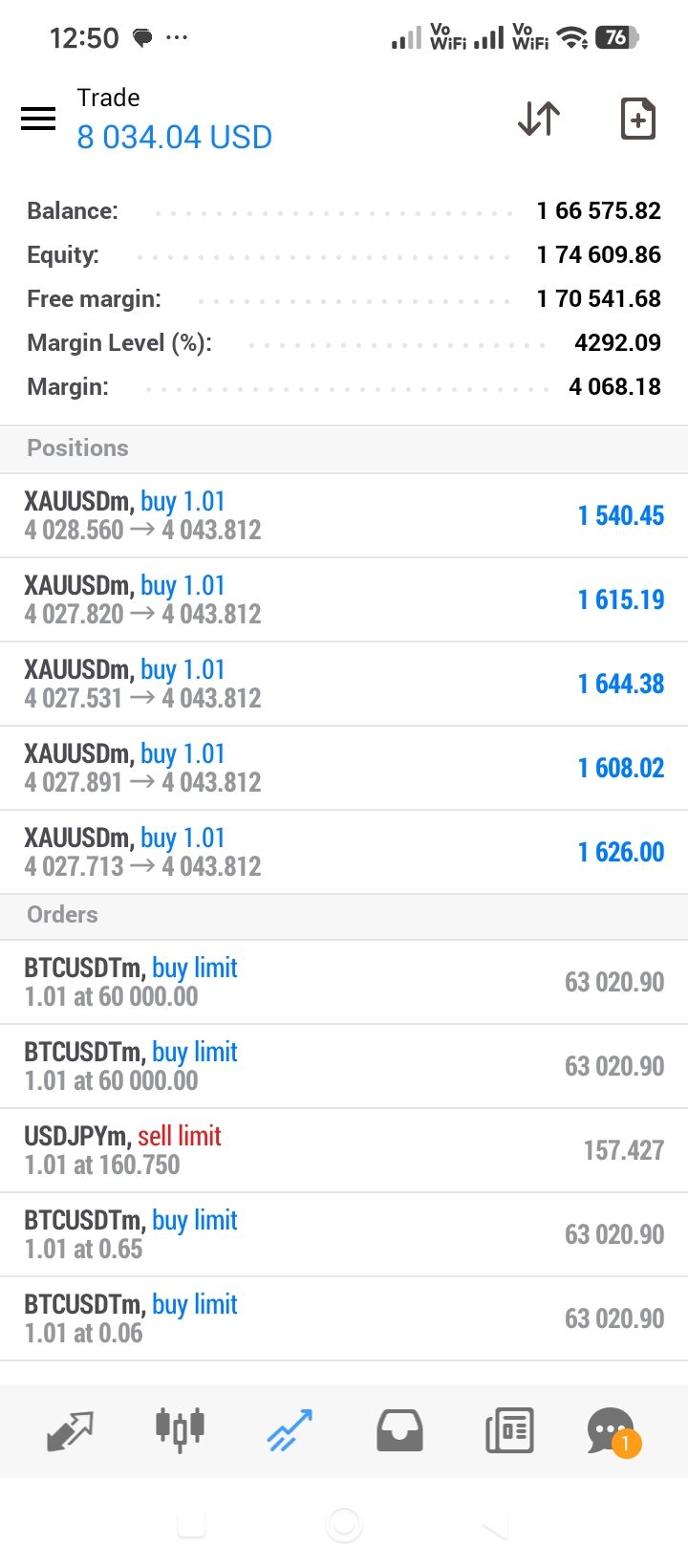
Task: Open BTCUSDTm buy limit at 0.65
Action: [x=344, y=1235]
